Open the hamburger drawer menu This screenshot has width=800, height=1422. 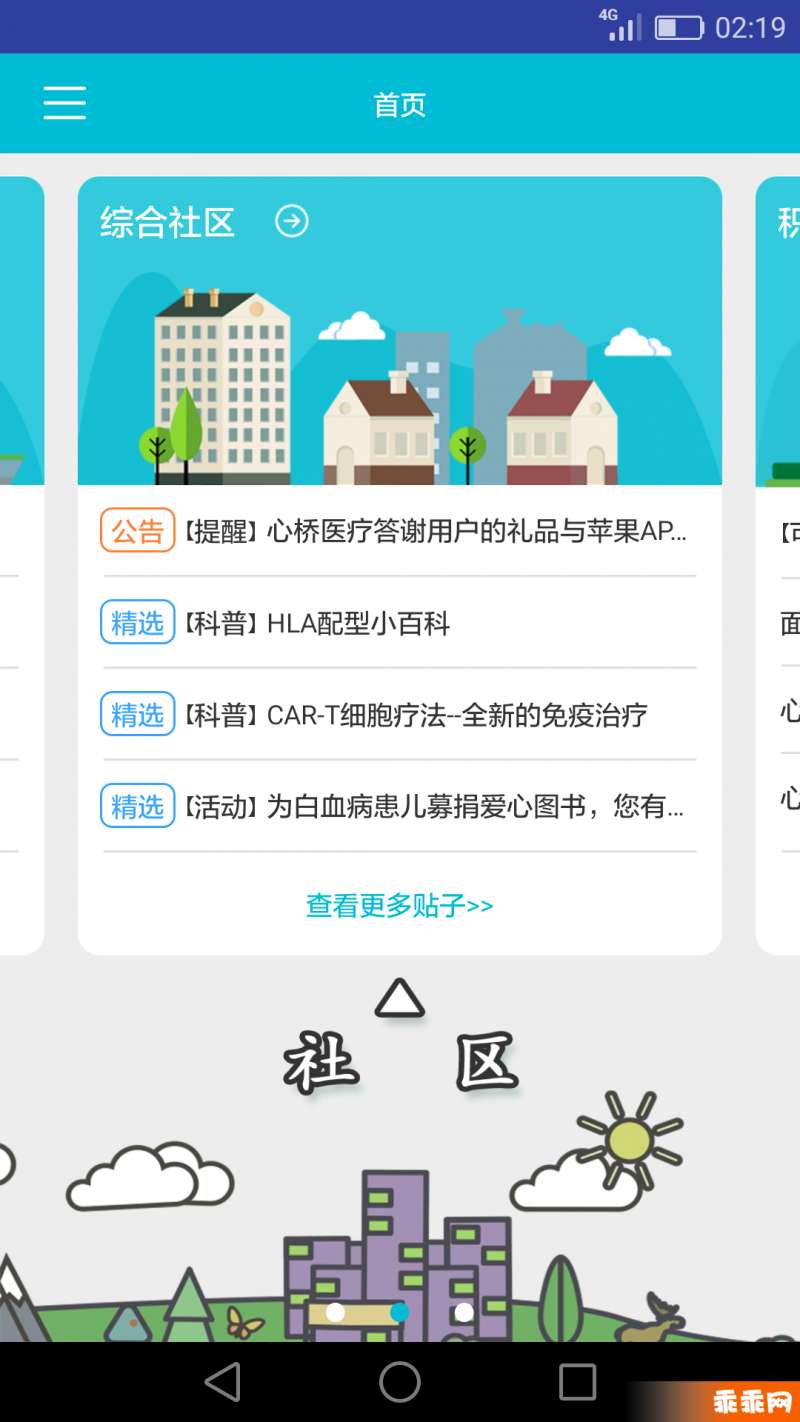pos(65,103)
